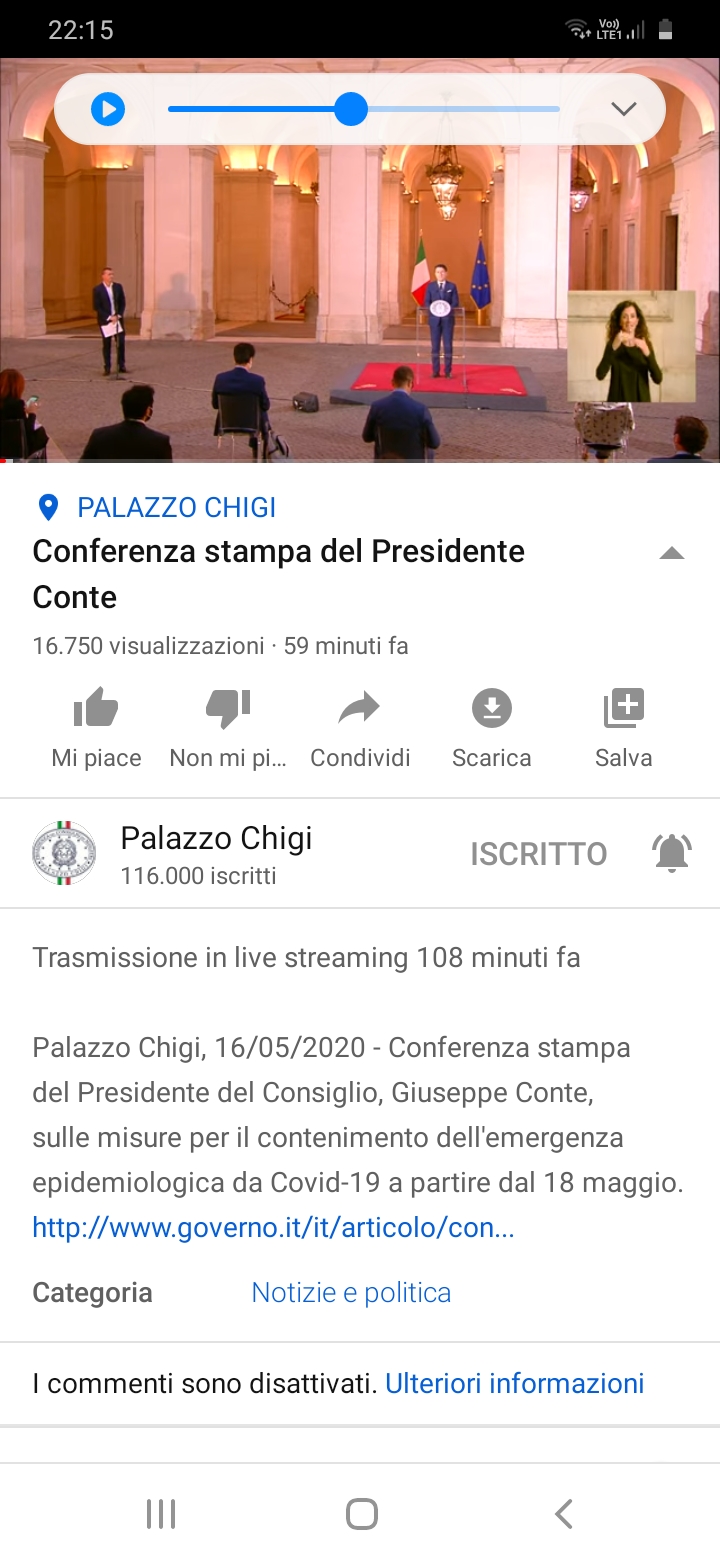Tap the play button in the overlay
This screenshot has height=1560, width=720.
108,109
